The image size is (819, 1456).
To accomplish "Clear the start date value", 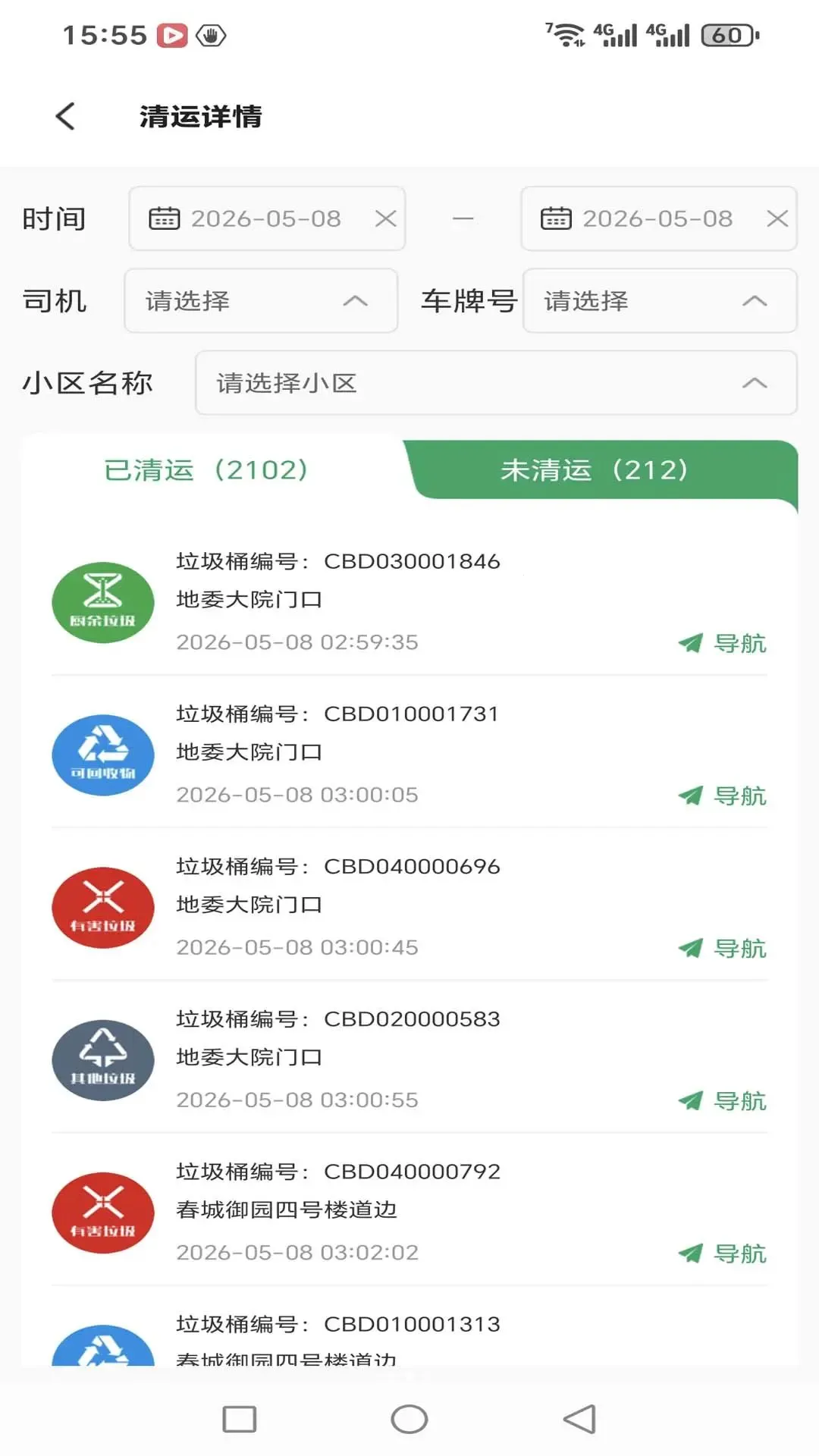I will (386, 218).
